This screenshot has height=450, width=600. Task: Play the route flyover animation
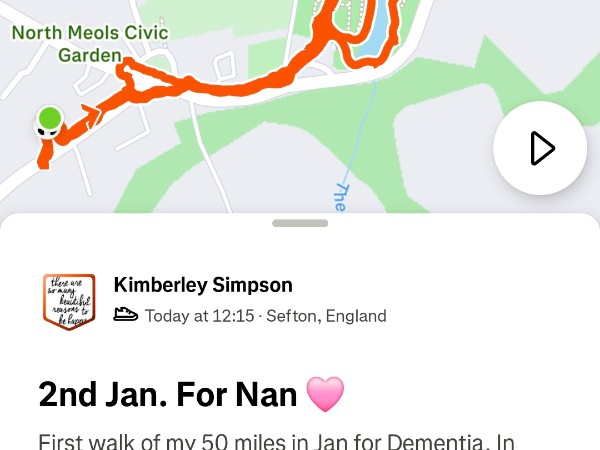point(541,149)
